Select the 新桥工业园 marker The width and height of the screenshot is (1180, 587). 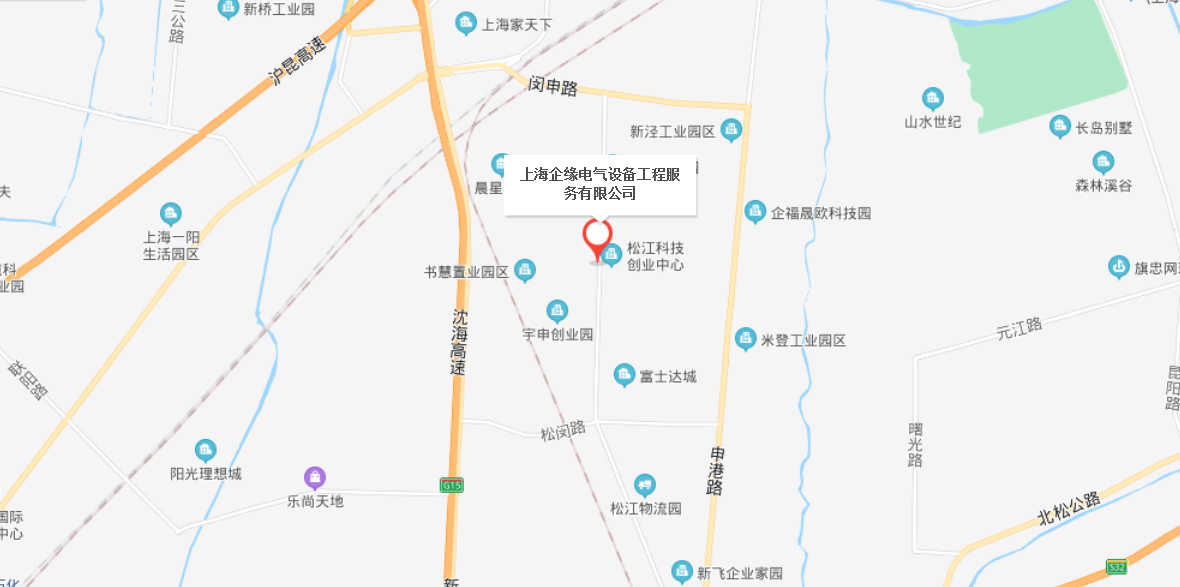click(228, 9)
